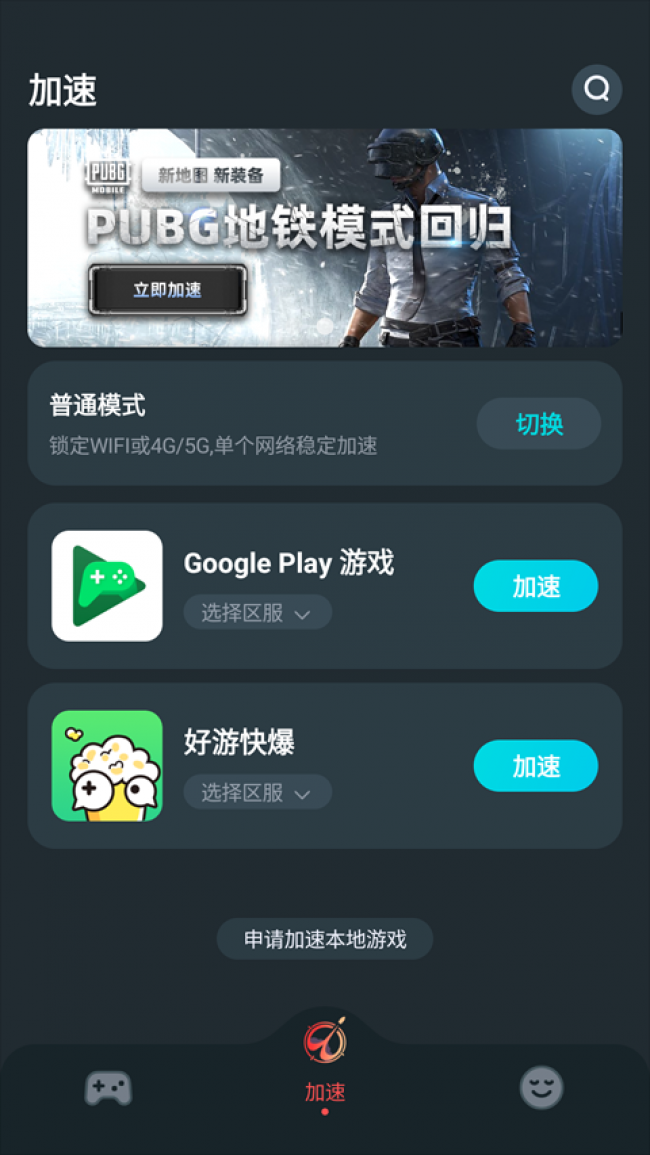Expand 选择区服 for 好游快爆
This screenshot has height=1155, width=650.
[x=257, y=793]
